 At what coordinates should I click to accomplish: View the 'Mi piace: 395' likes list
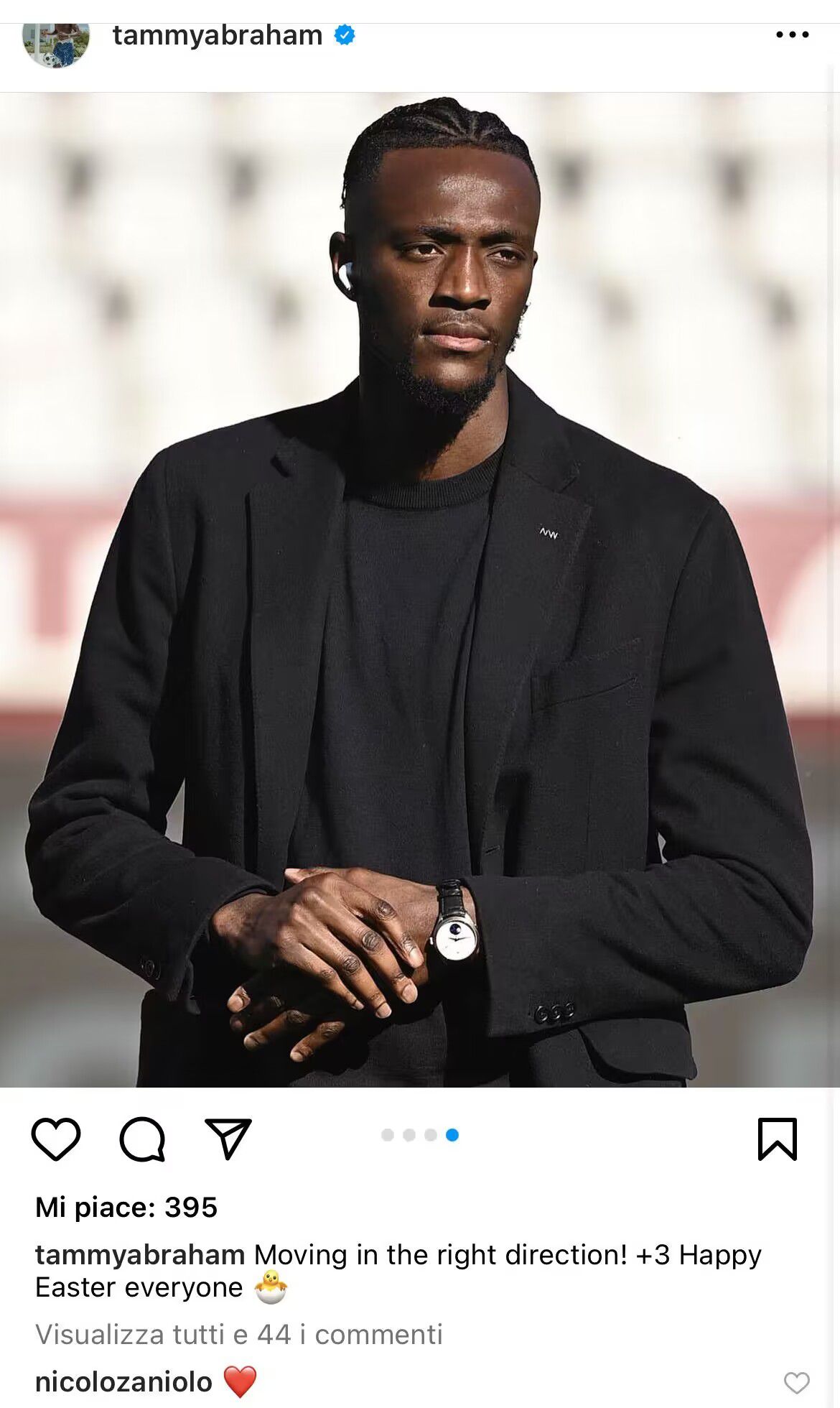click(126, 1208)
